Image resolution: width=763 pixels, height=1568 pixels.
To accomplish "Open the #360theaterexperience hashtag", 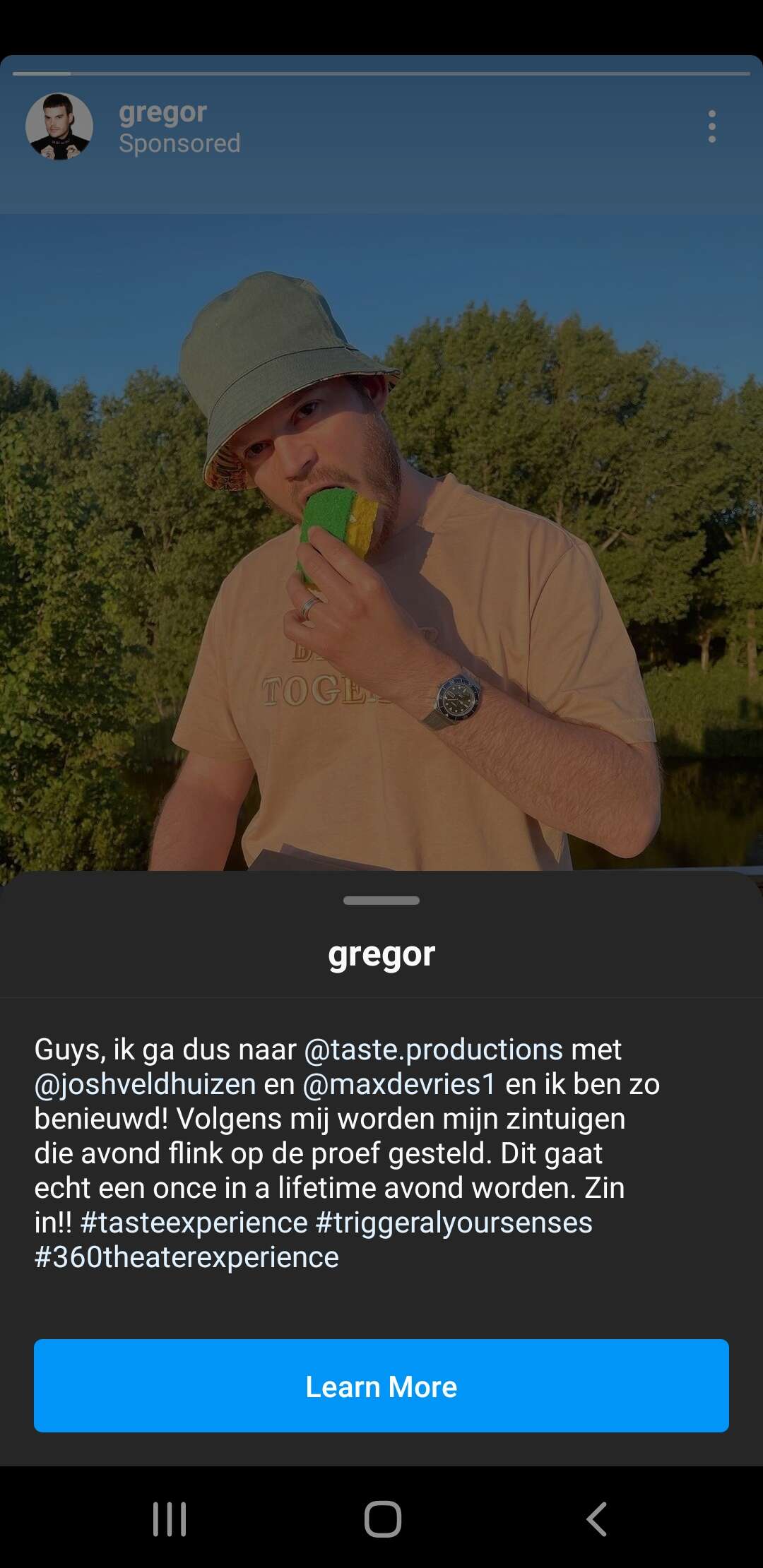I will pyautogui.click(x=187, y=1257).
